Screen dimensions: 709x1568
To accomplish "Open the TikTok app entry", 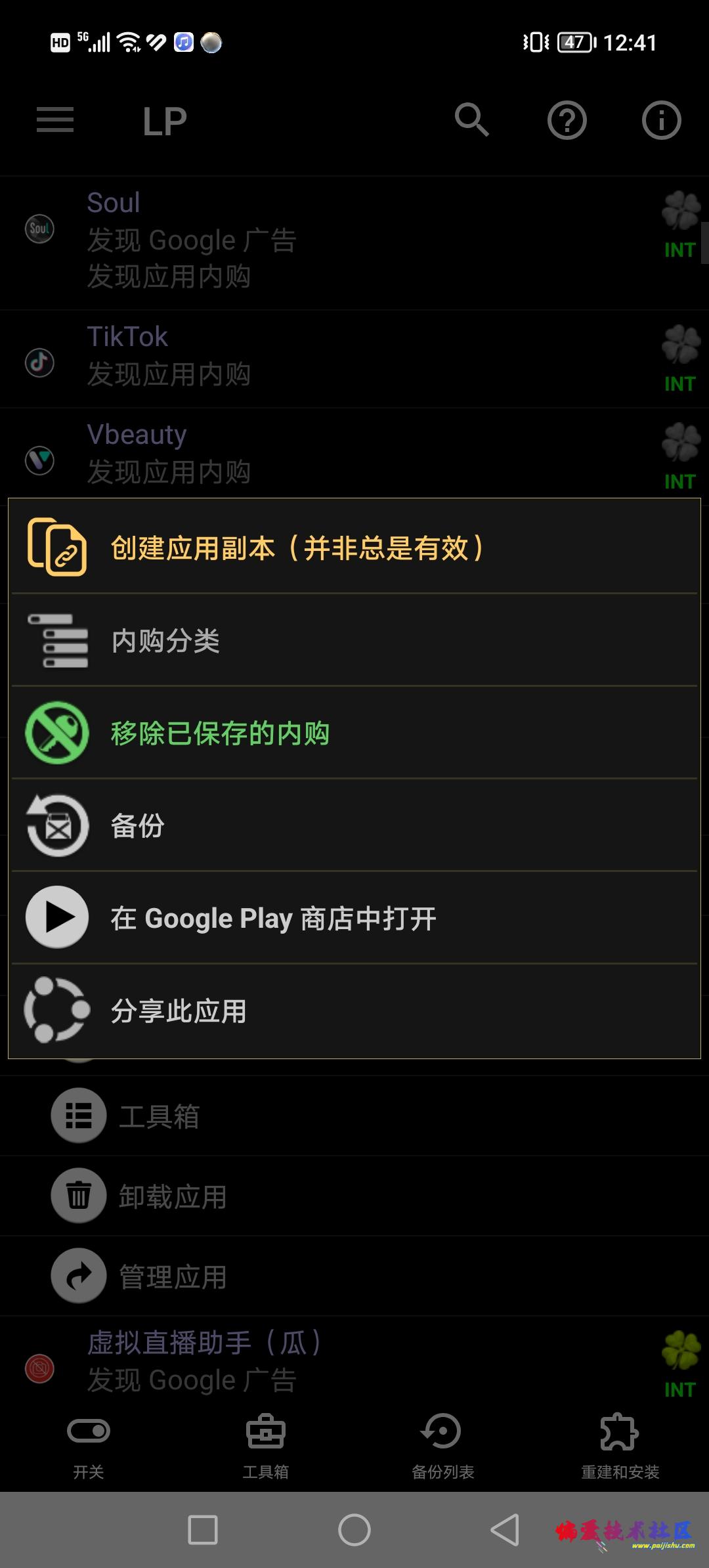I will click(x=354, y=359).
